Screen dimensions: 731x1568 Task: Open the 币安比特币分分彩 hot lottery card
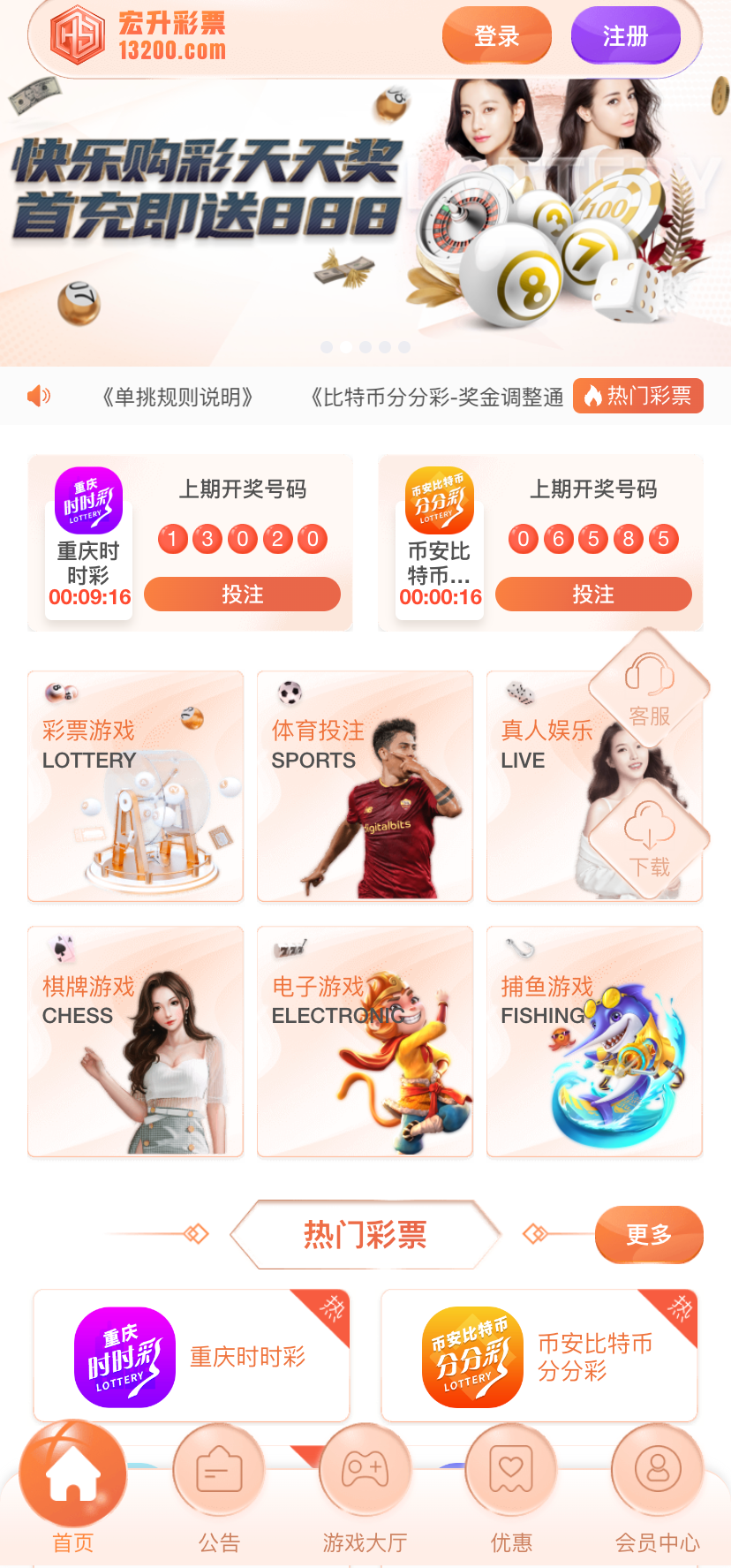pyautogui.click(x=539, y=1356)
